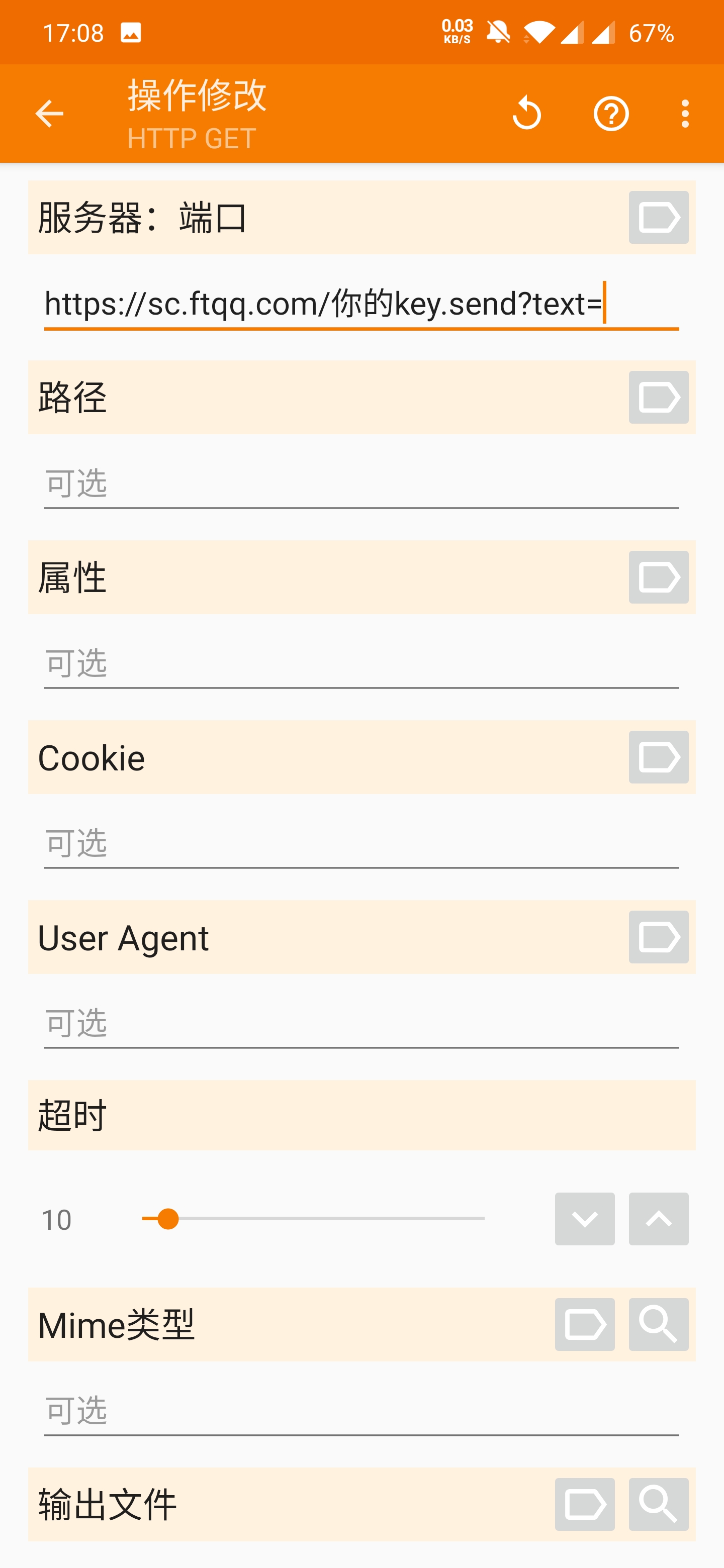Edit the server URL text field
The image size is (724, 1568).
pos(360,303)
